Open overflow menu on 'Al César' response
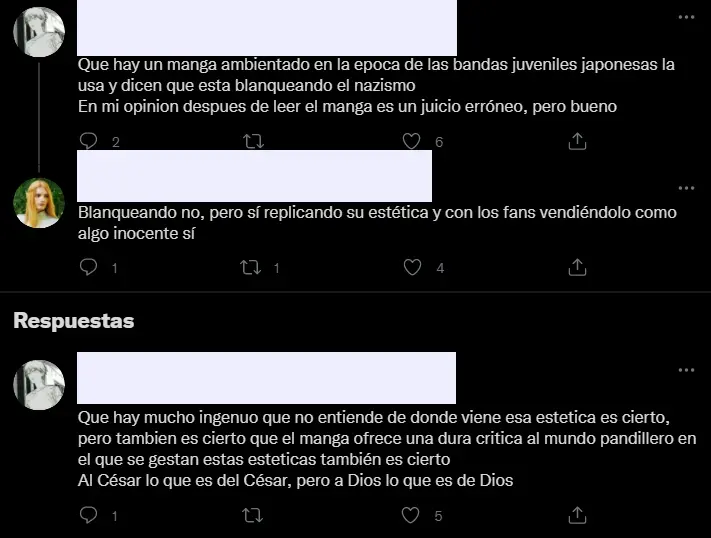 (x=686, y=370)
